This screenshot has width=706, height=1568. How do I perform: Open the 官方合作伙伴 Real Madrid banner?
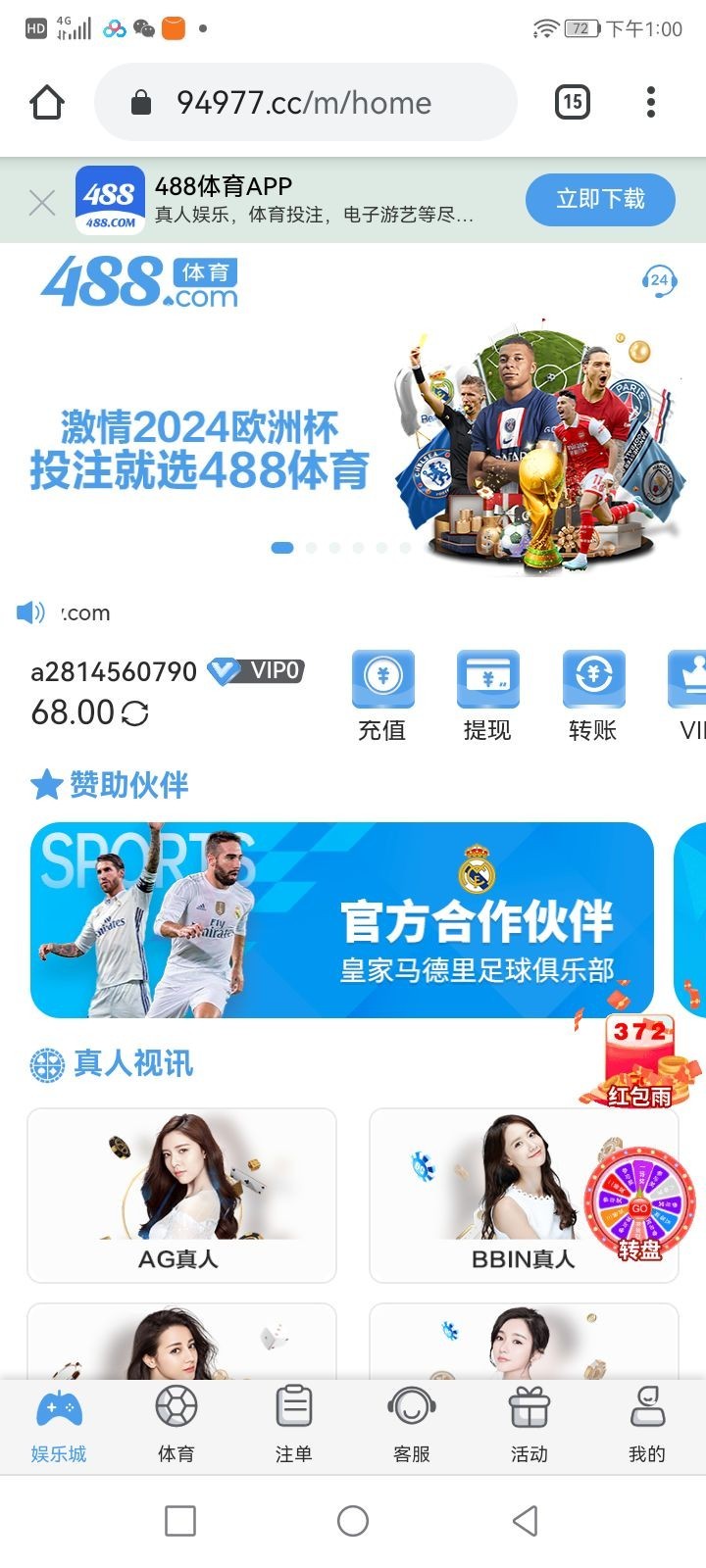pyautogui.click(x=341, y=919)
